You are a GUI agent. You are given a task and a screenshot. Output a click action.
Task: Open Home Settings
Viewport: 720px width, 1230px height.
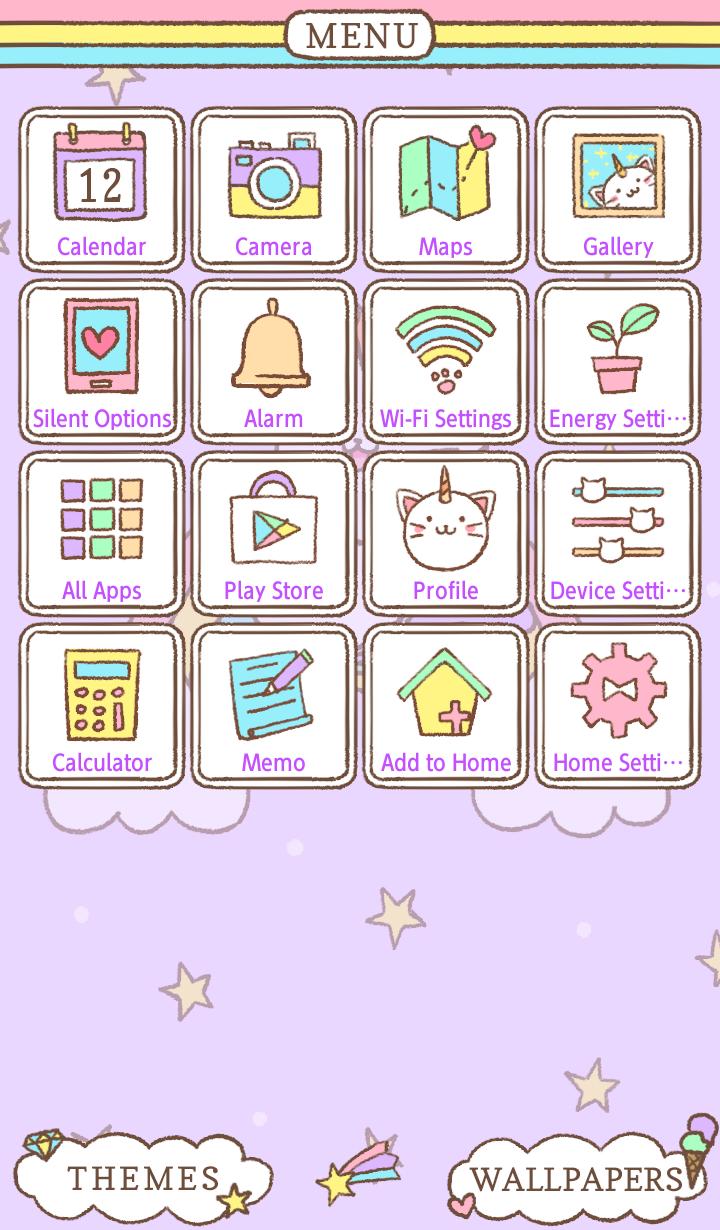(618, 706)
